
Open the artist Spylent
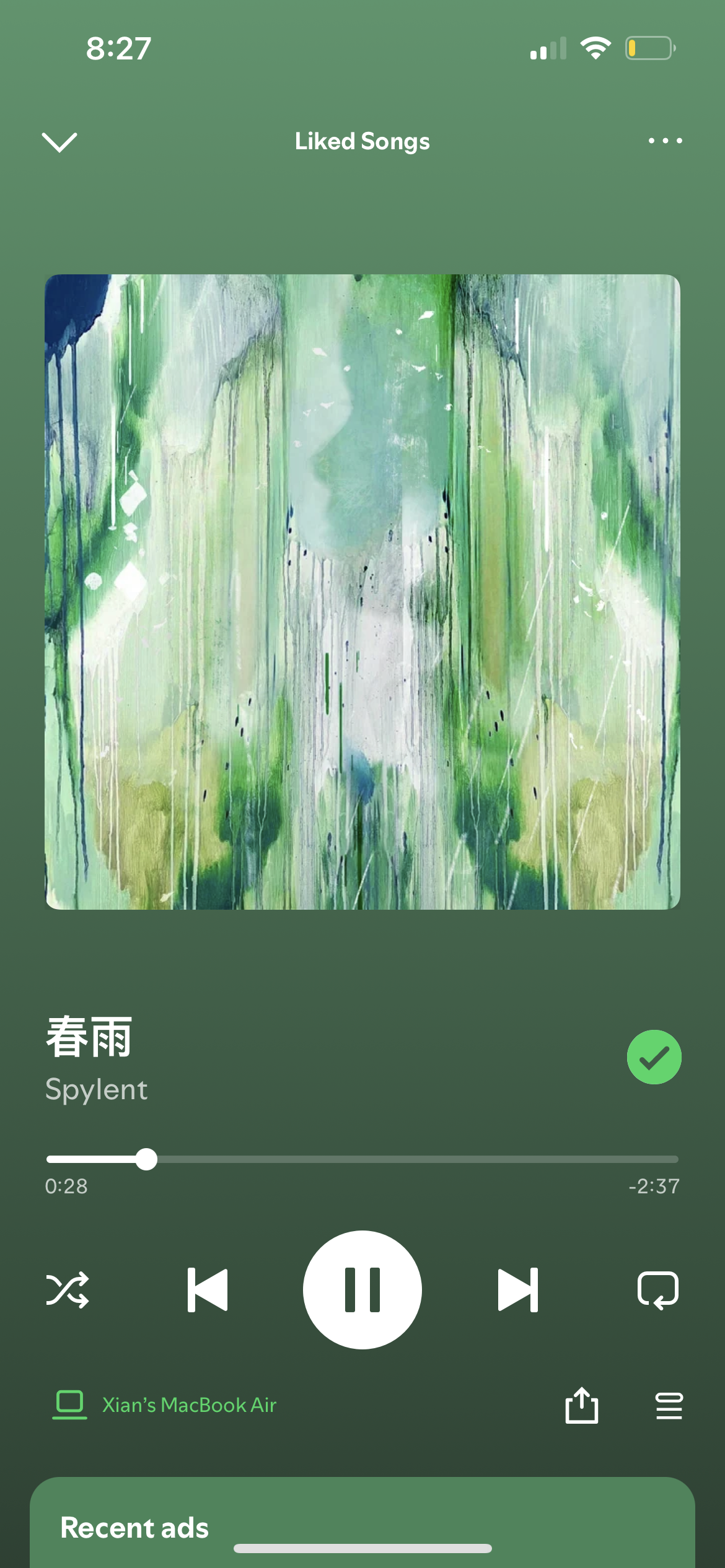click(97, 1089)
